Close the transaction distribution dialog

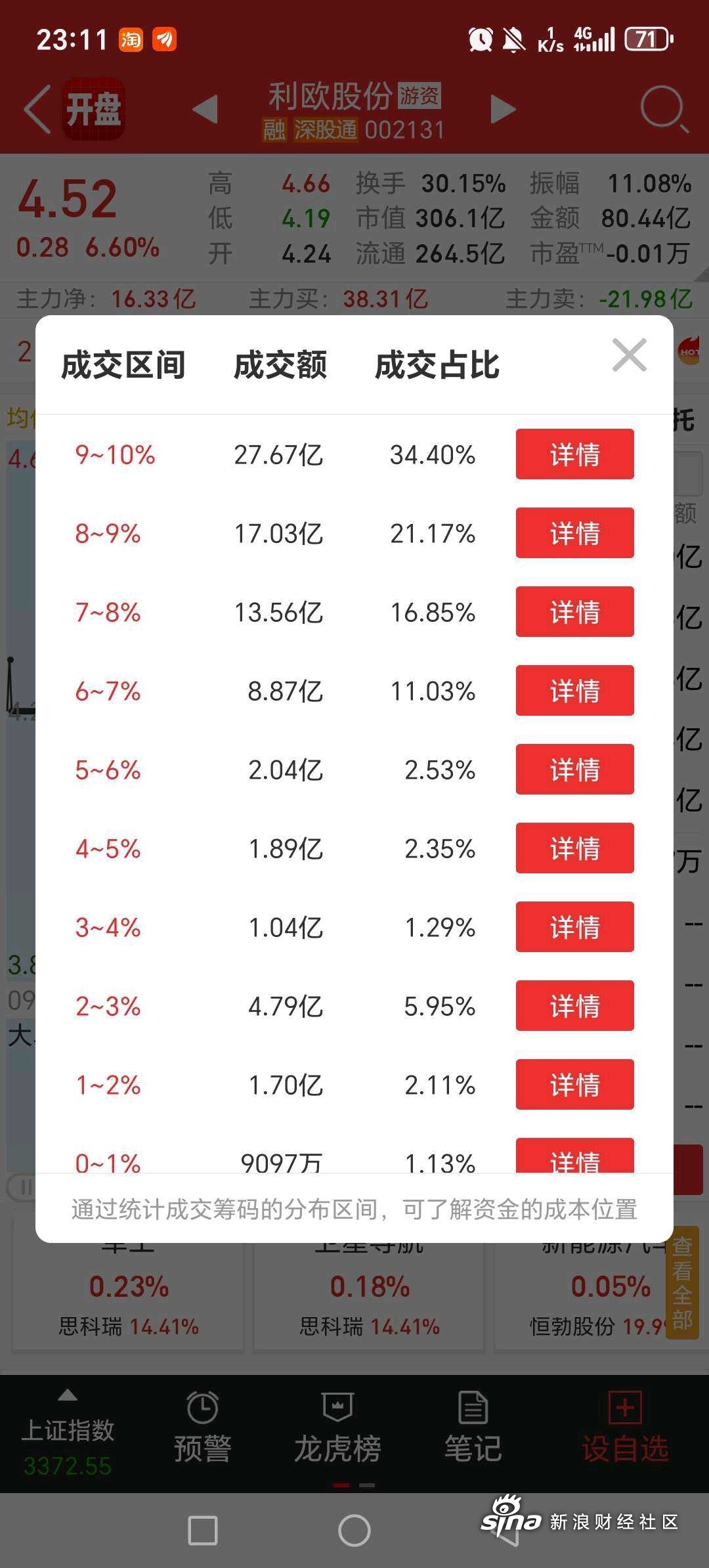click(629, 355)
